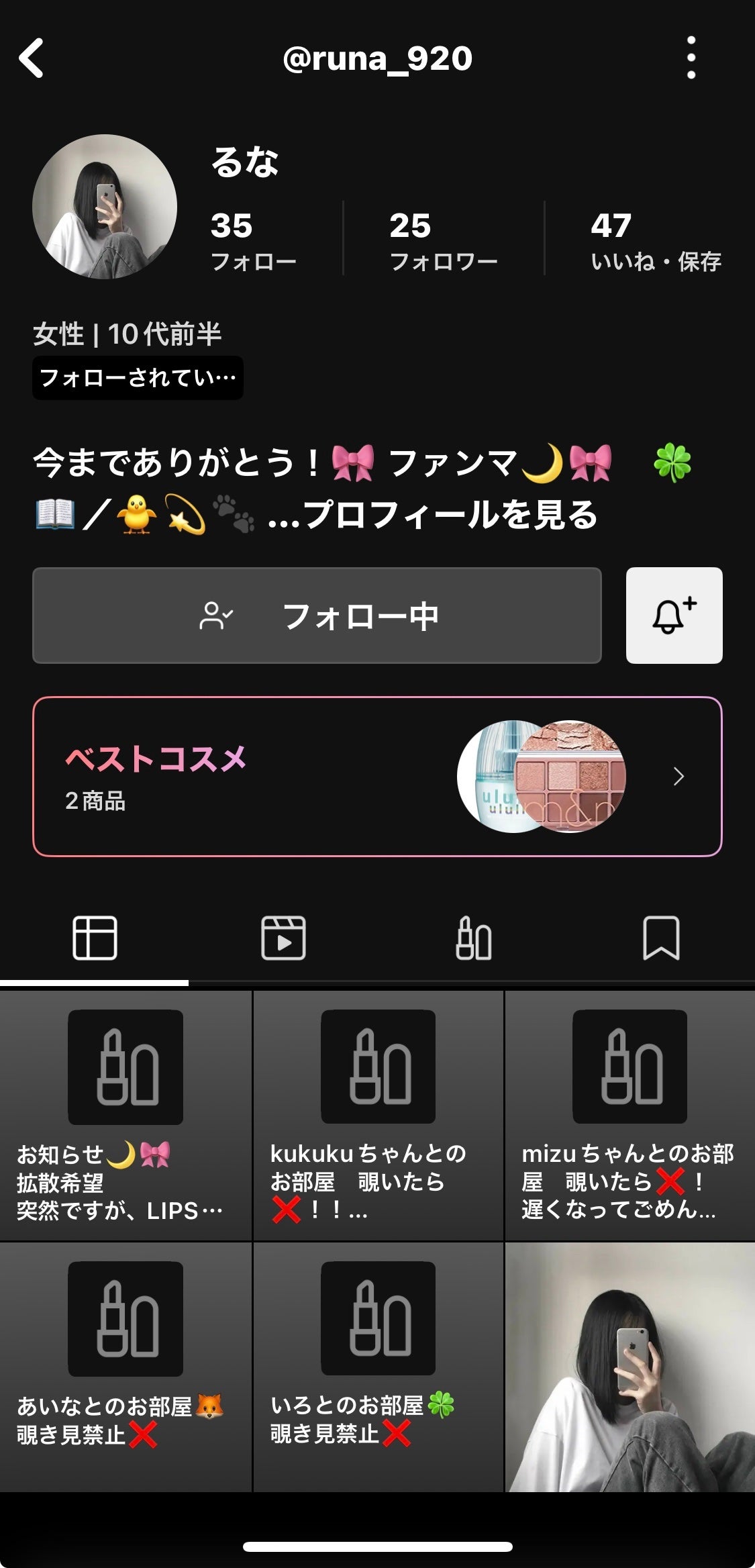Select the grid posts tab icon
This screenshot has height=1568, width=755.
94,940
